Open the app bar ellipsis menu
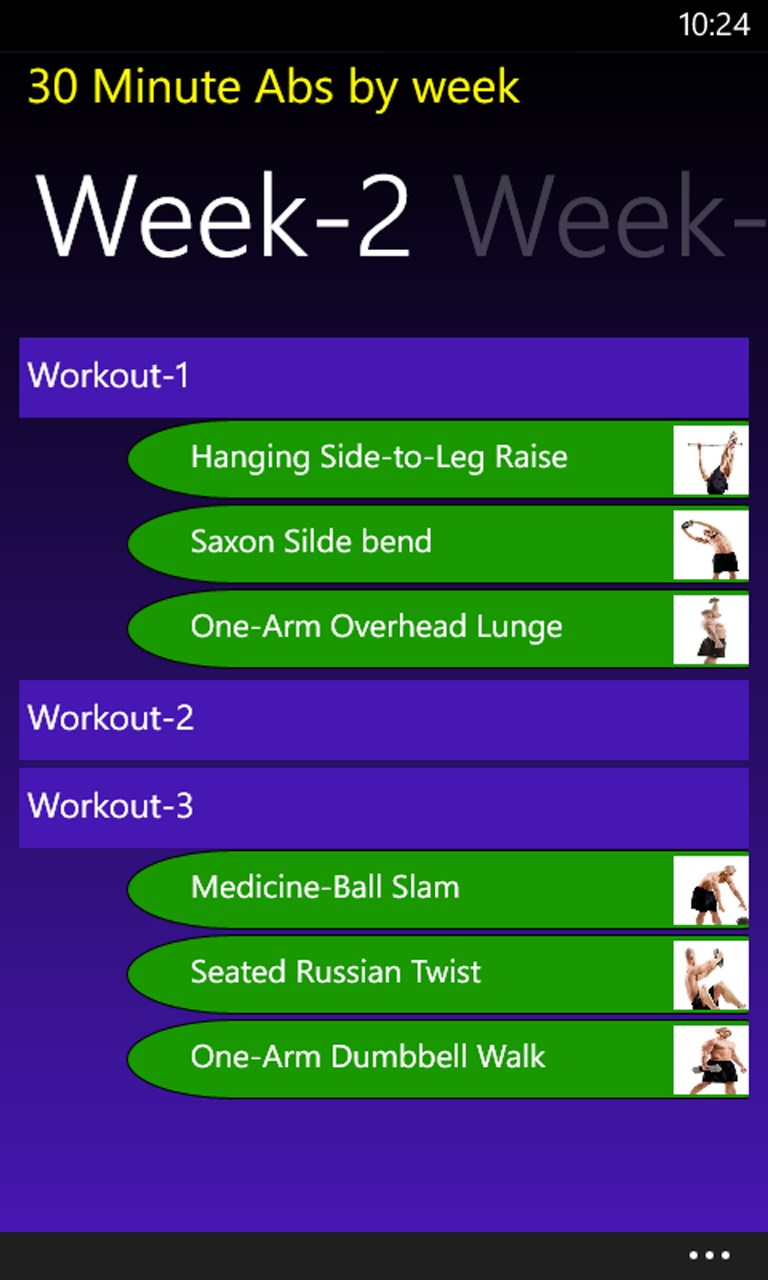This screenshot has height=1280, width=768. [710, 1256]
